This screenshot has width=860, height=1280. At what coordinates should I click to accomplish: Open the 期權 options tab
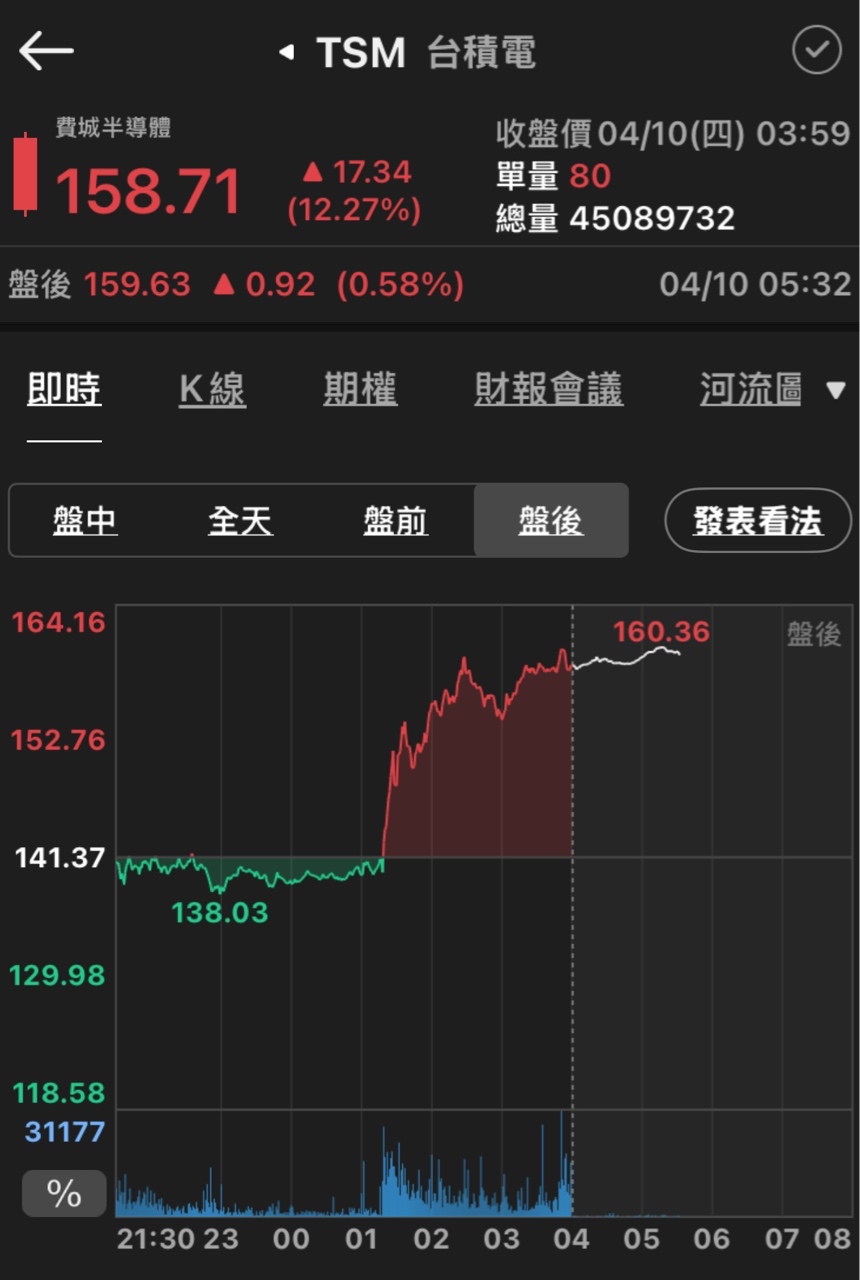click(x=359, y=390)
